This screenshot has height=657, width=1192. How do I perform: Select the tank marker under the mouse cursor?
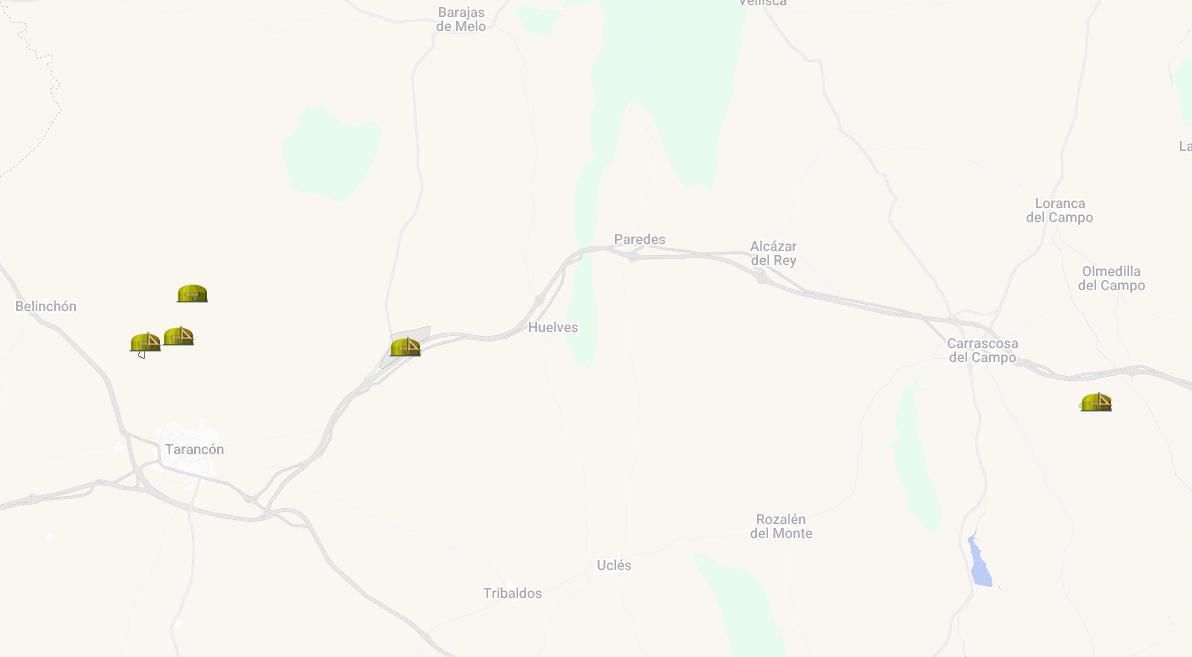pos(146,343)
